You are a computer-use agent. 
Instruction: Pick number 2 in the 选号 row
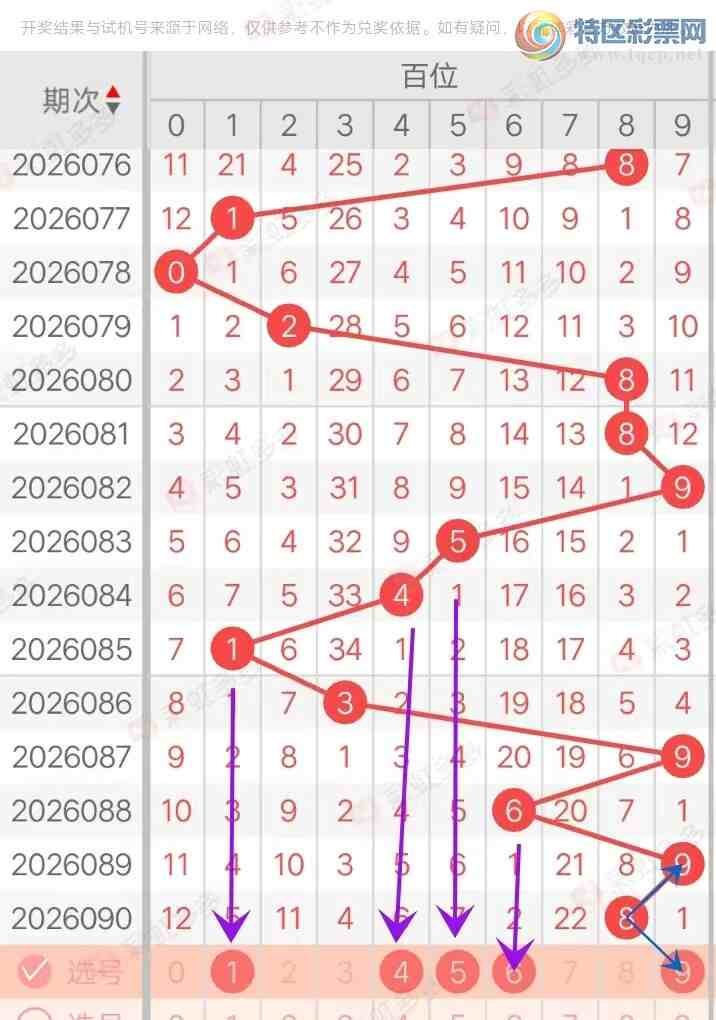(x=289, y=971)
